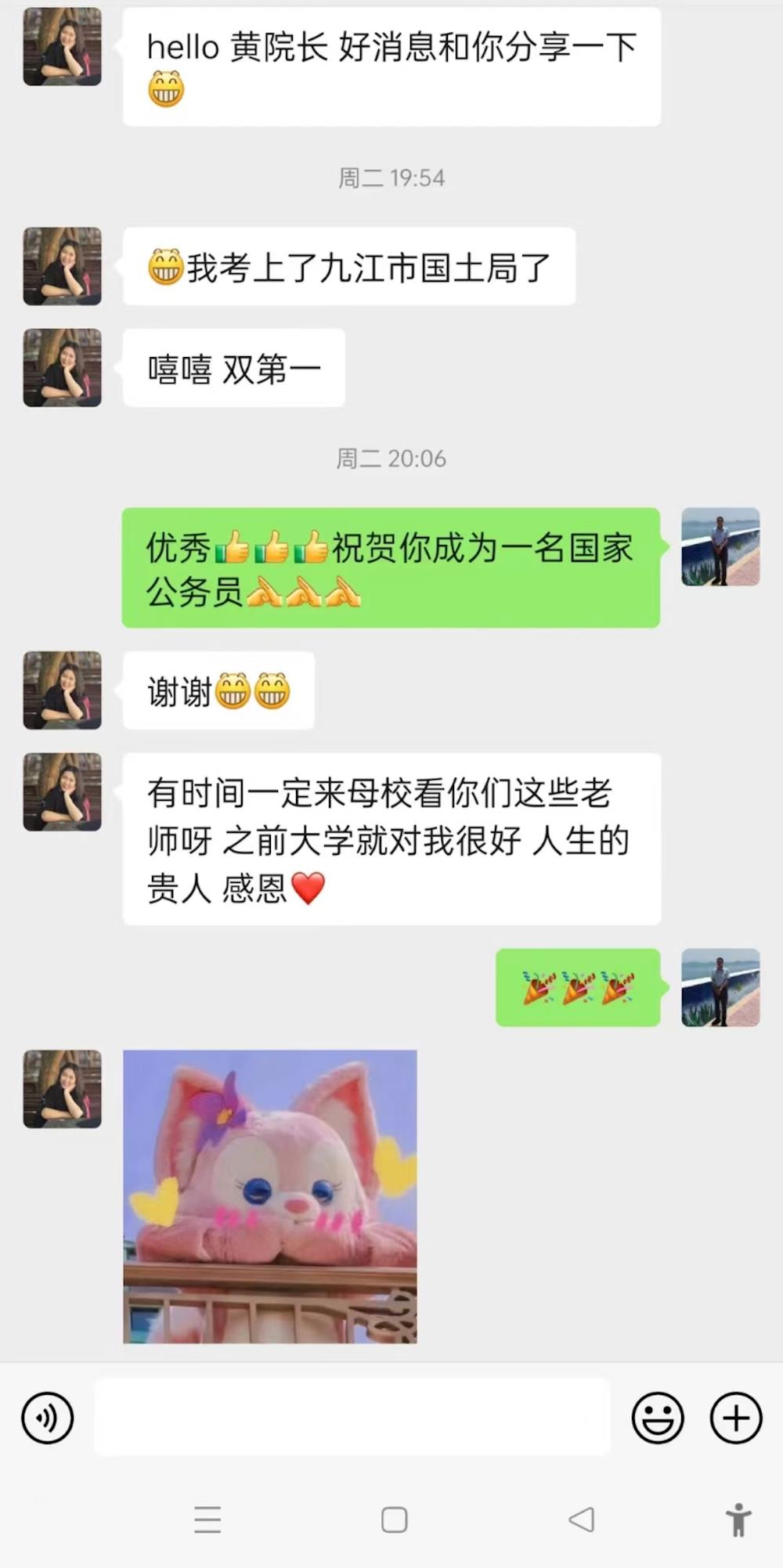
Task: Open the avatar beside '嘻嘻 双第一' message
Action: (x=63, y=368)
